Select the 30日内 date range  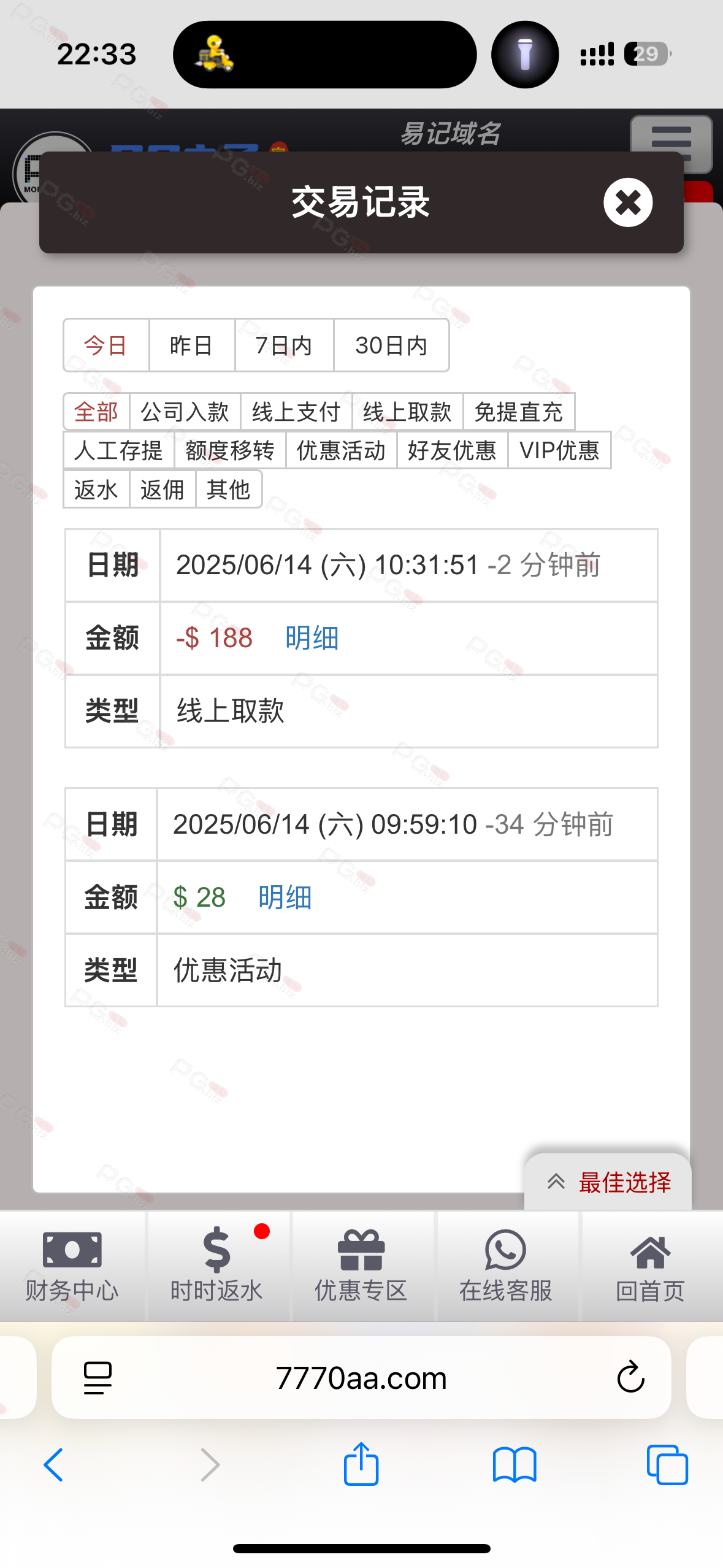pyautogui.click(x=391, y=345)
